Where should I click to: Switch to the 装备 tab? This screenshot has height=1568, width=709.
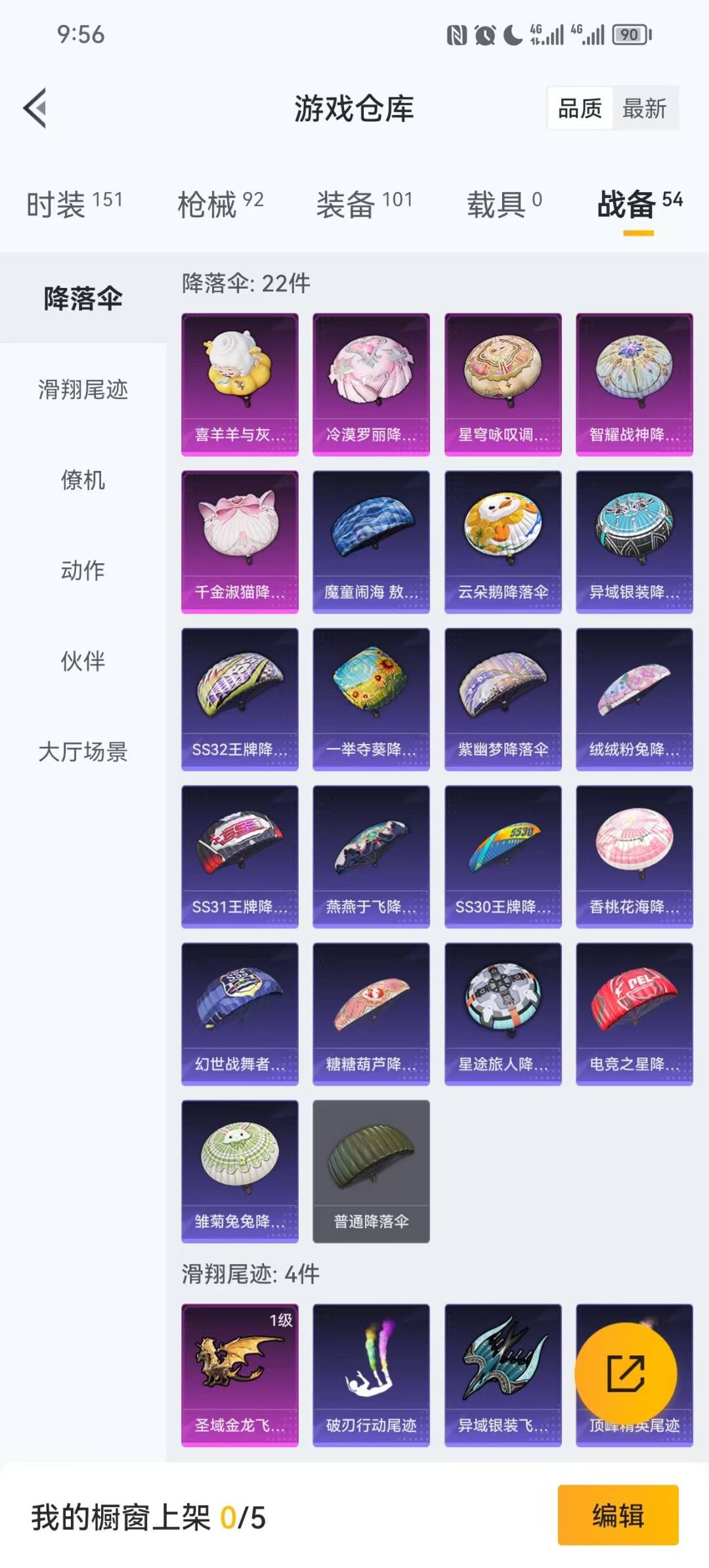(x=364, y=204)
